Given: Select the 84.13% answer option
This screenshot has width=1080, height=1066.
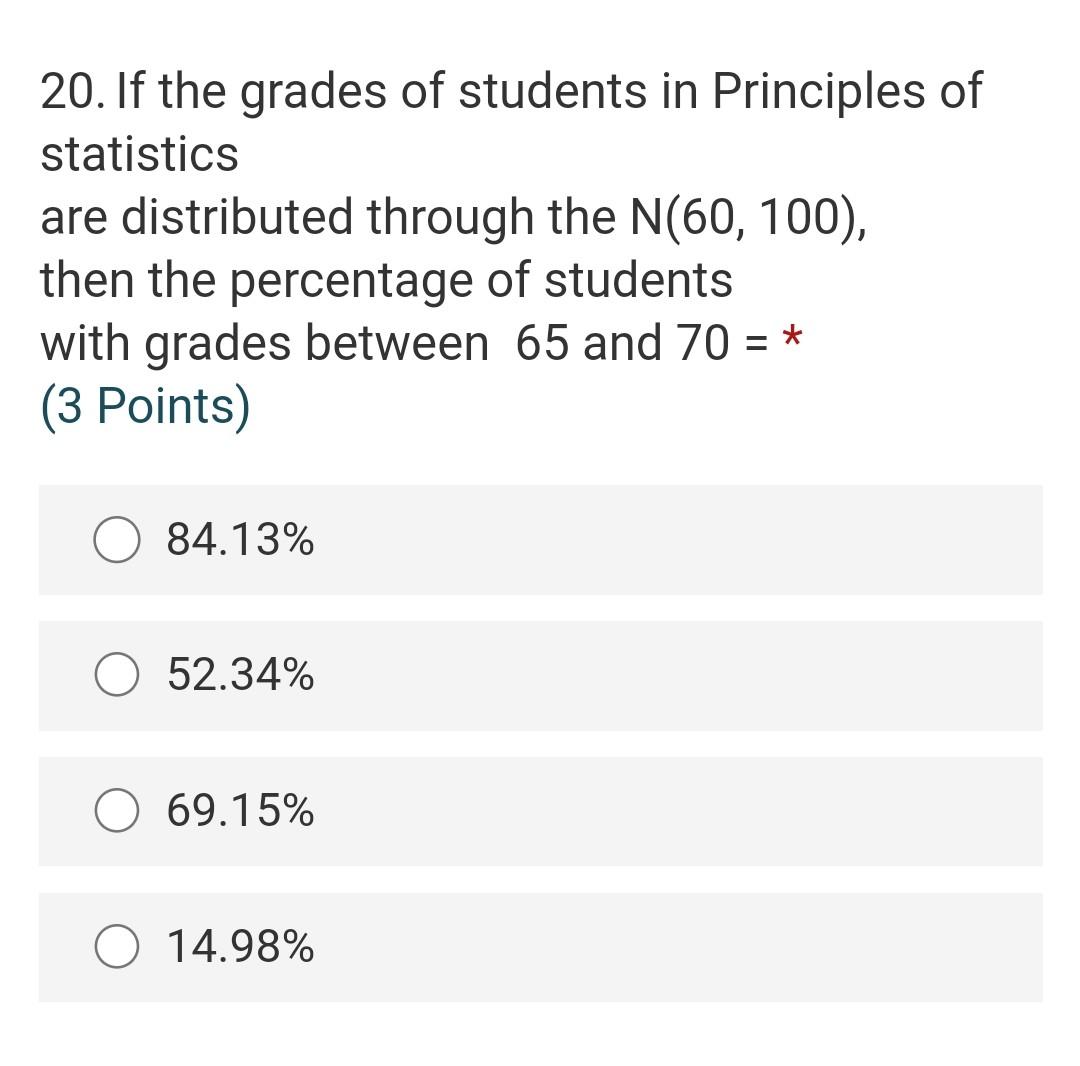Looking at the screenshot, I should click(x=117, y=540).
